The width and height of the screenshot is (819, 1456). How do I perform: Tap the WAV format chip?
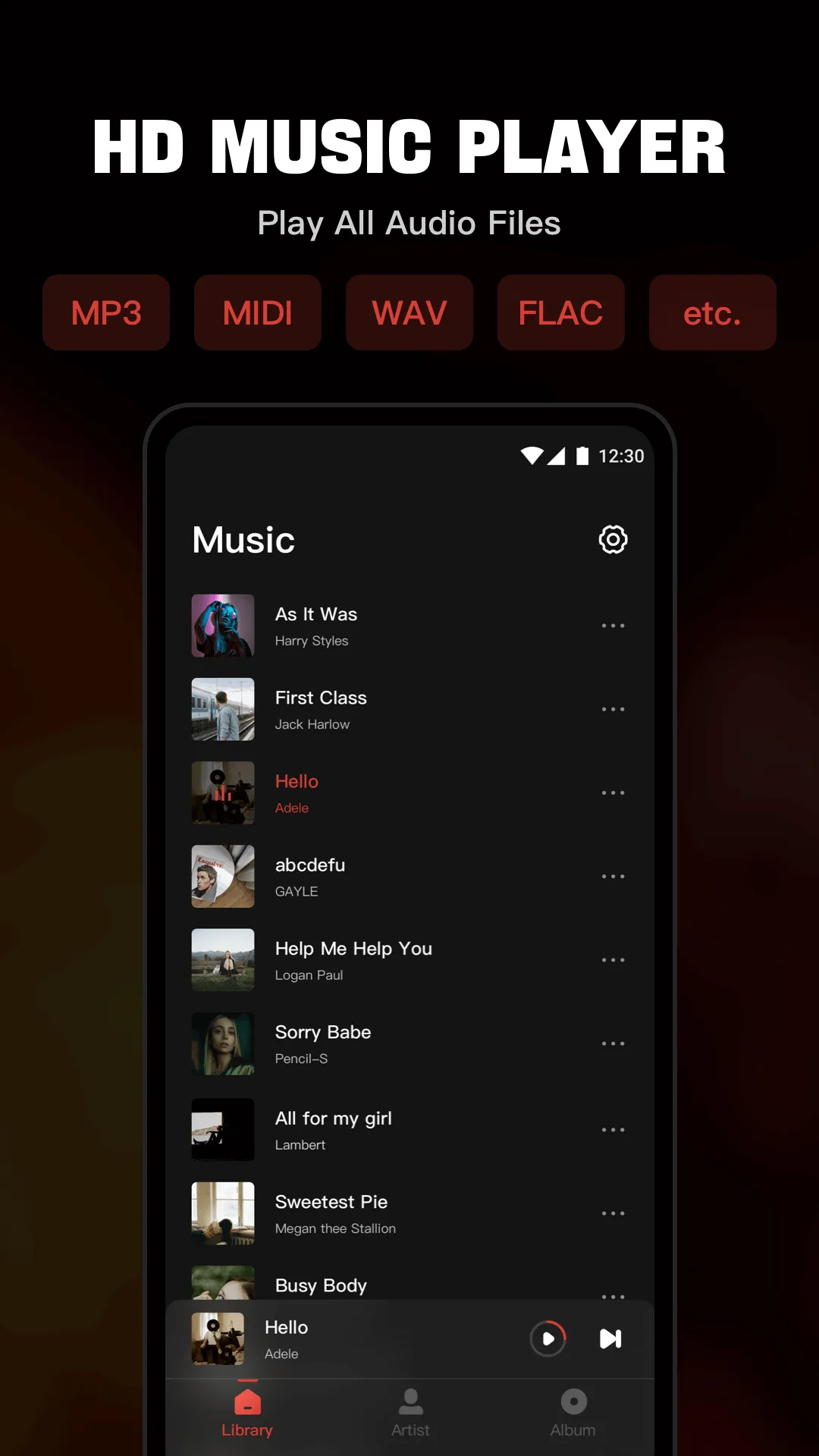[x=409, y=312]
